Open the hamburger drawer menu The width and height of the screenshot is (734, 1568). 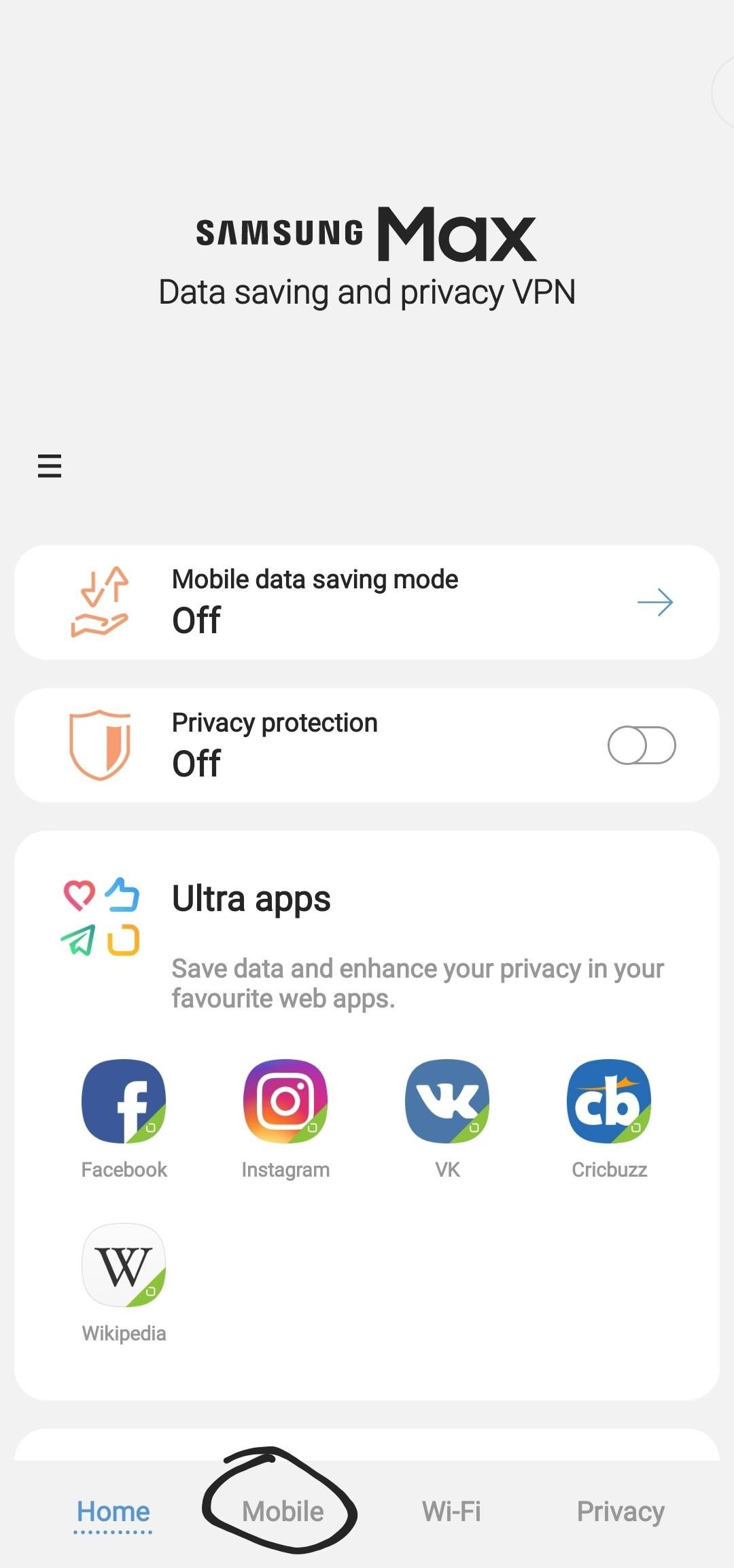(x=50, y=466)
